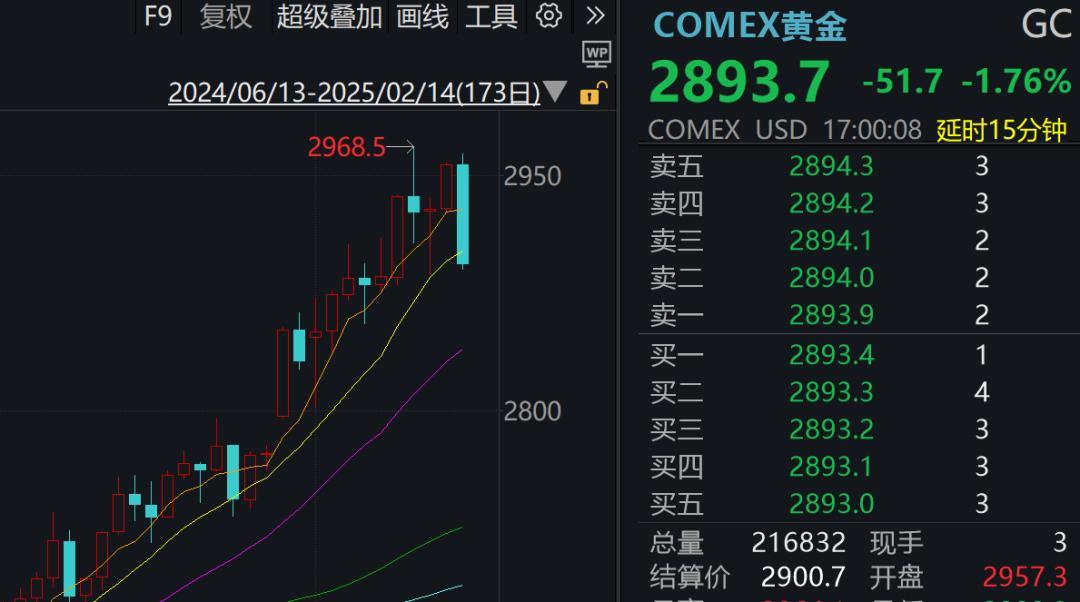Open the 工具 menu
The width and height of the screenshot is (1080, 602).
click(x=491, y=16)
